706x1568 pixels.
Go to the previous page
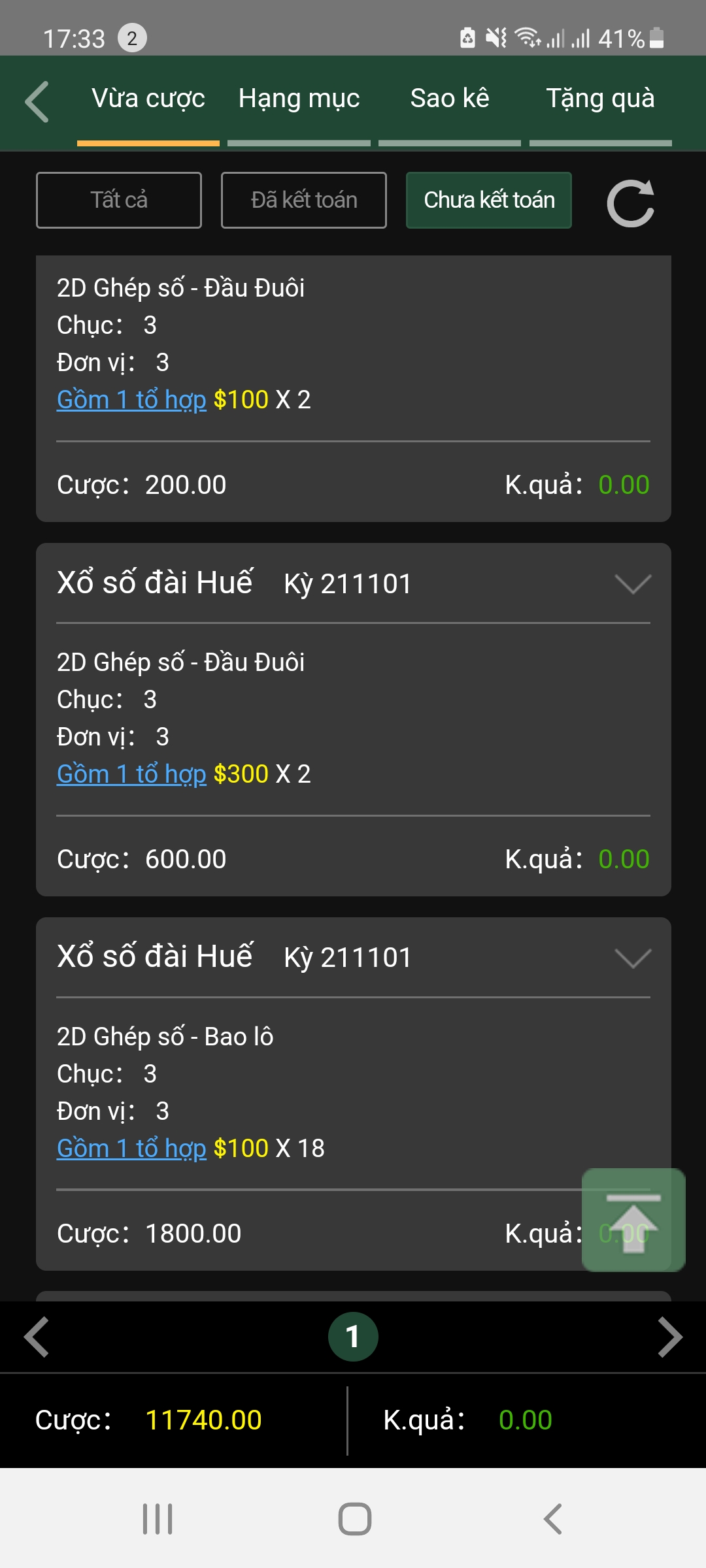(37, 1337)
